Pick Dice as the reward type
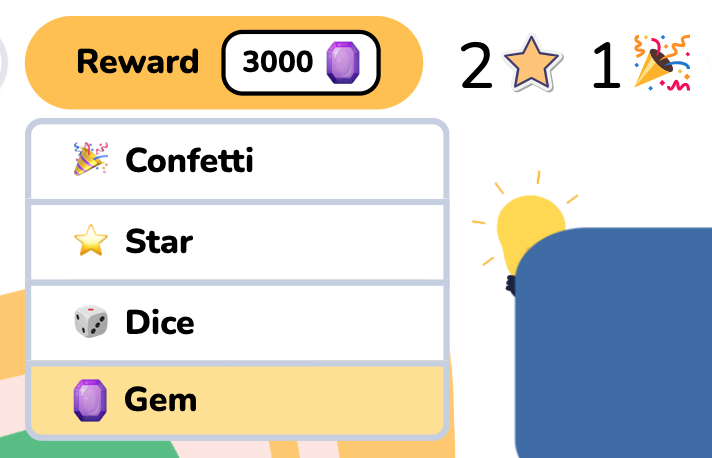 tap(237, 322)
